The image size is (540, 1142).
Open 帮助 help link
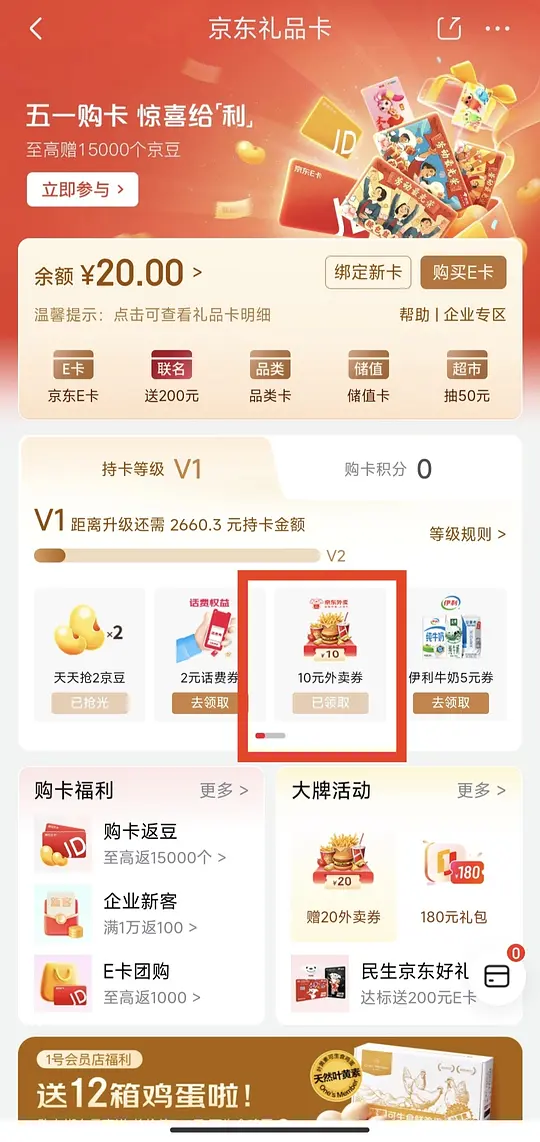[414, 315]
